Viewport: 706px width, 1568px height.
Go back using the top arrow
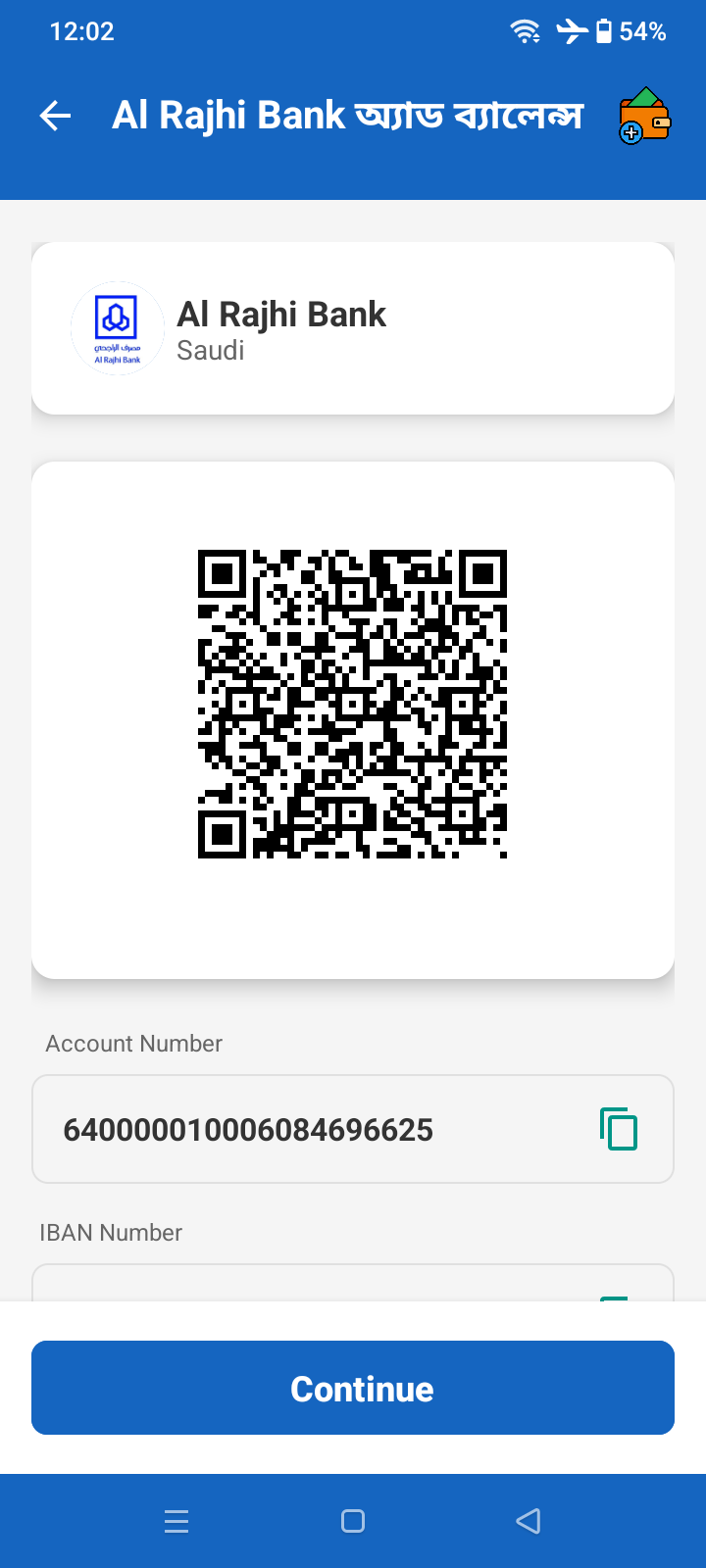[56, 117]
